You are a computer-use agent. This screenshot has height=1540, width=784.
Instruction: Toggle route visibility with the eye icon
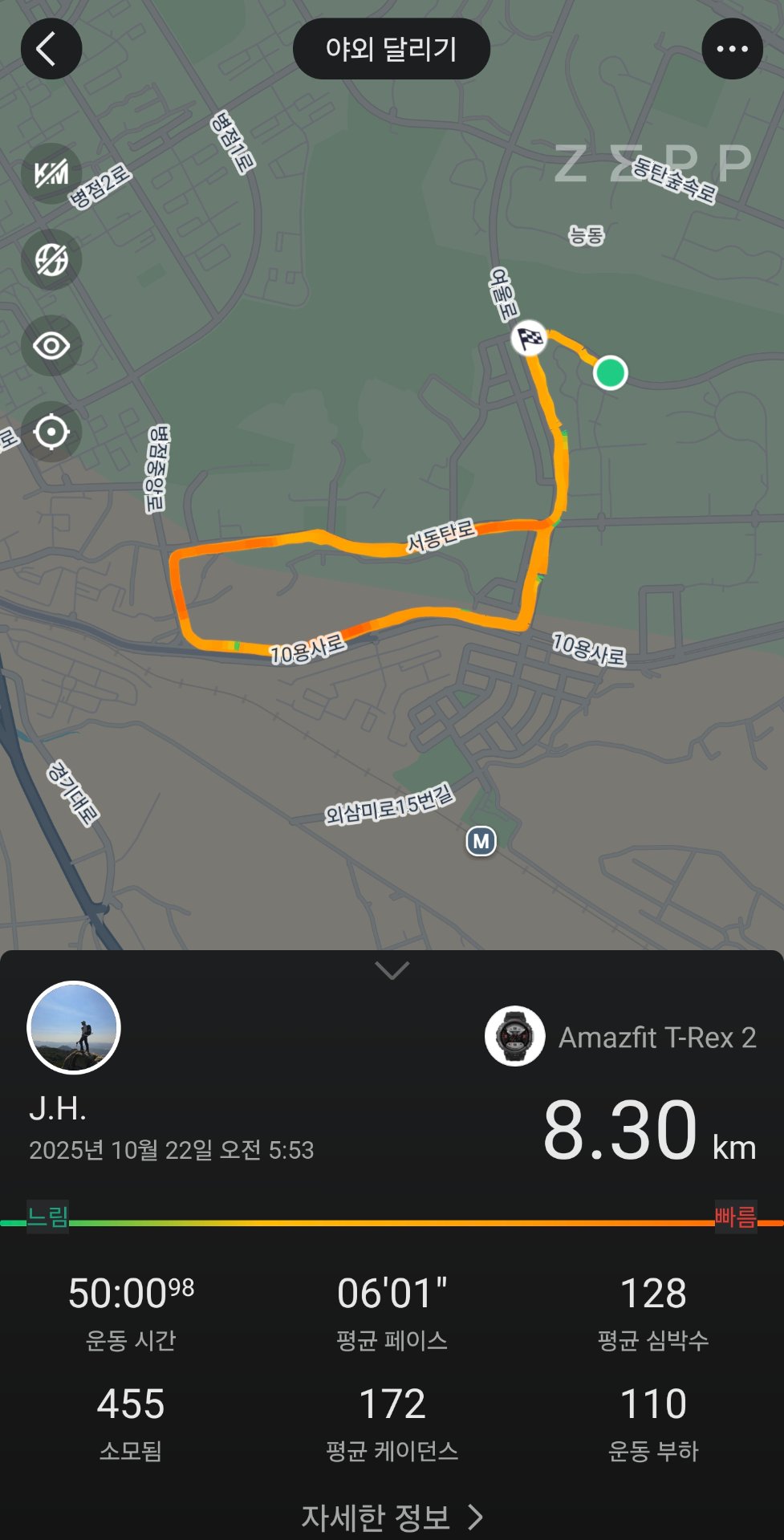pos(51,346)
